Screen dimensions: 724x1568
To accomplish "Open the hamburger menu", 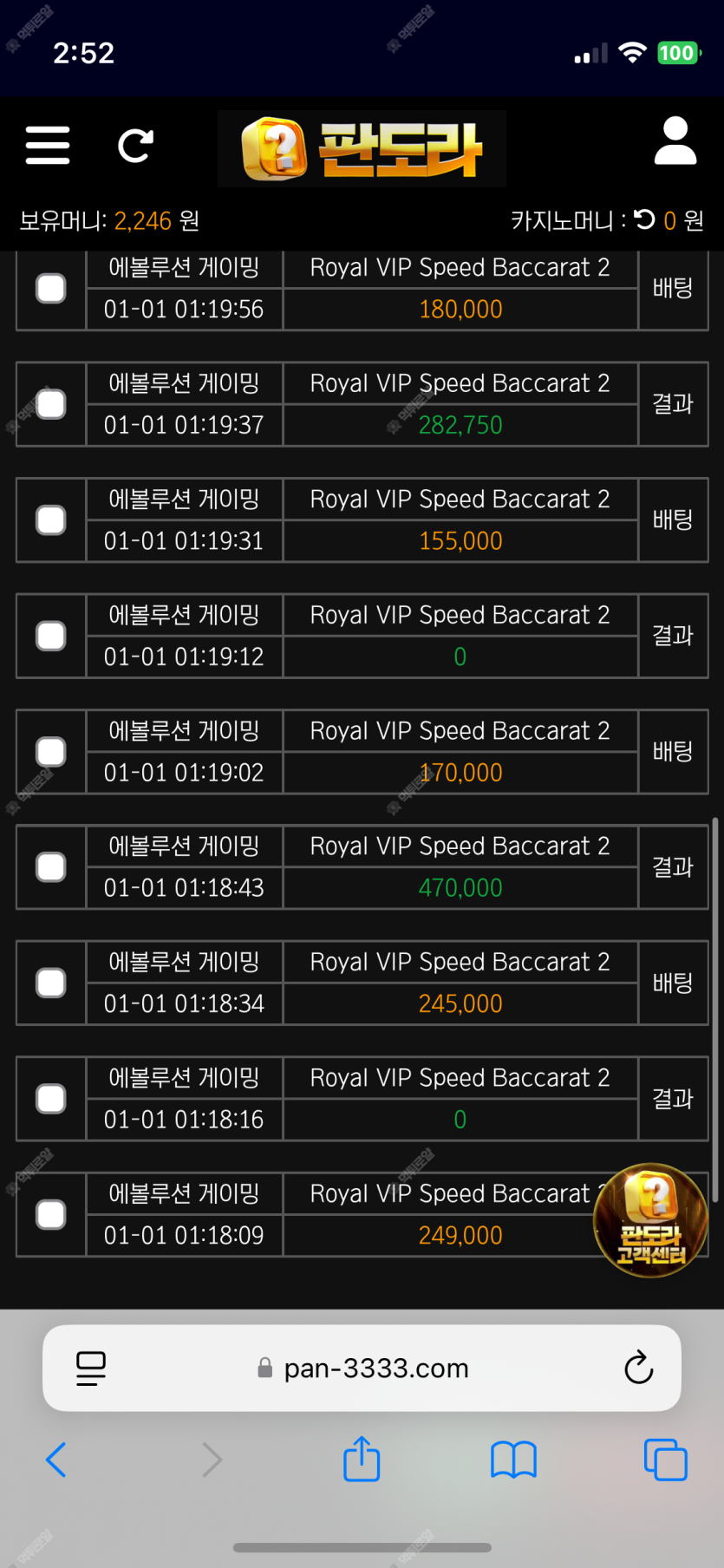I will point(48,145).
